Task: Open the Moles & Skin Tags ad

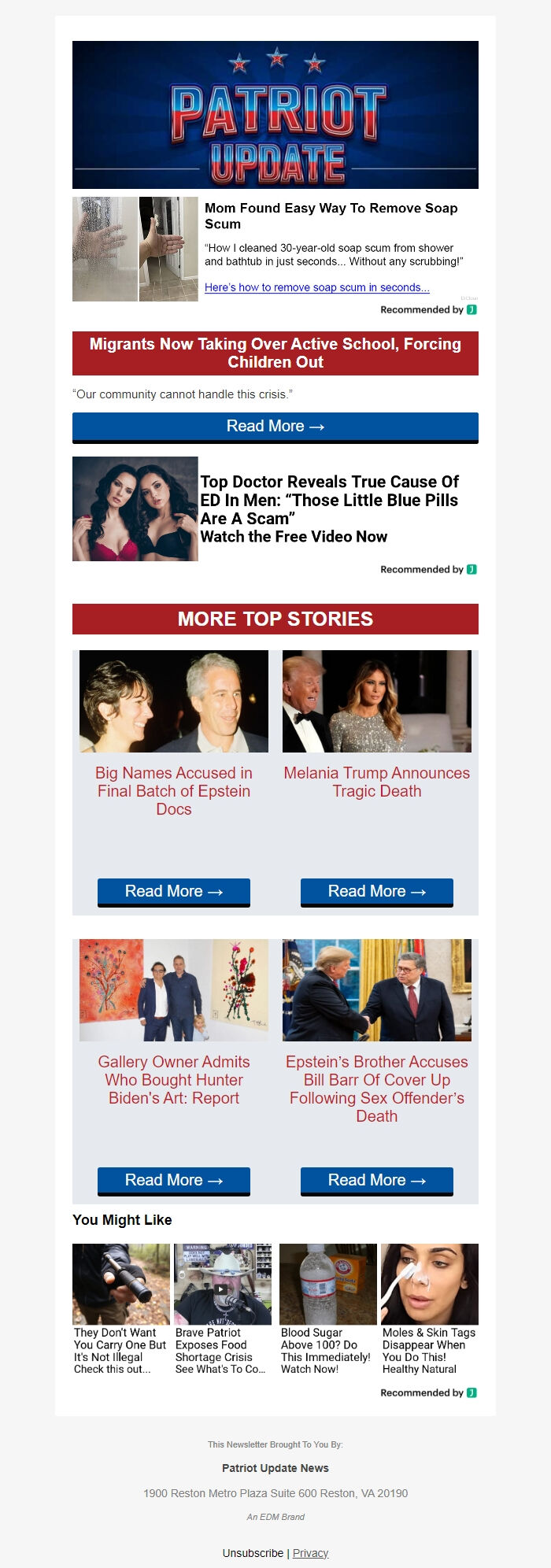Action: click(x=429, y=1350)
